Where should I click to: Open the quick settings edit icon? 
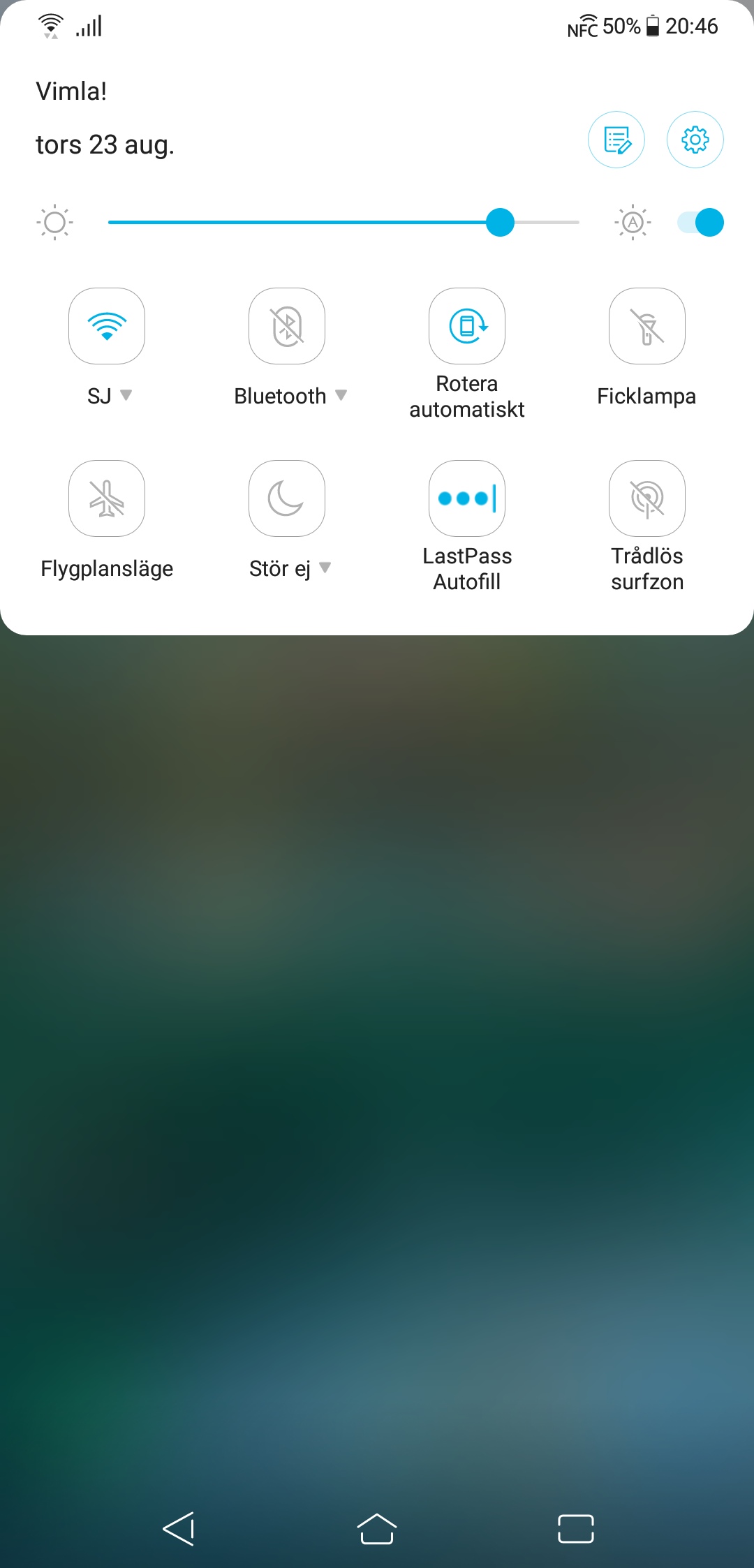pyautogui.click(x=616, y=140)
